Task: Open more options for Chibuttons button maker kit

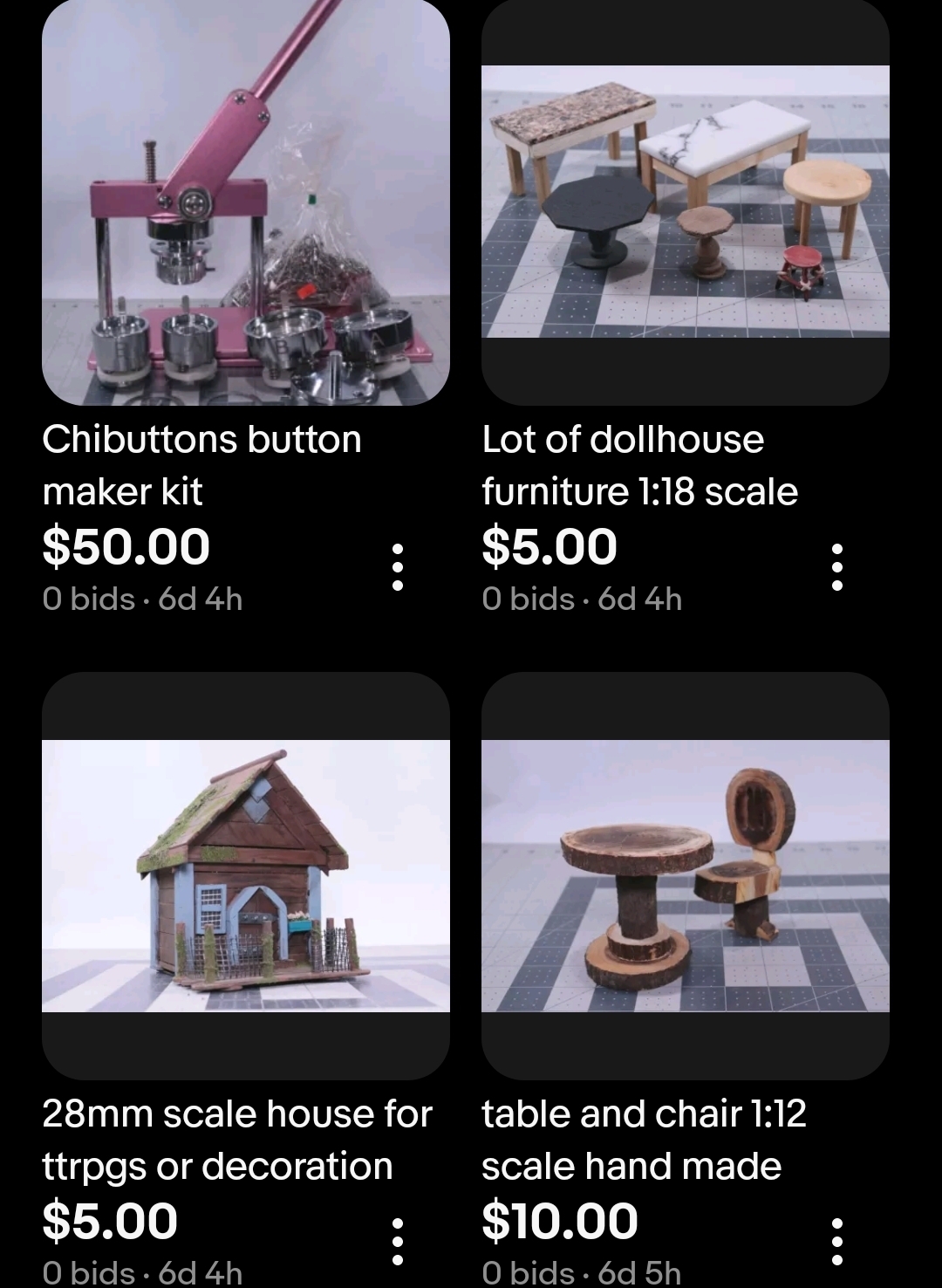Action: pyautogui.click(x=398, y=567)
